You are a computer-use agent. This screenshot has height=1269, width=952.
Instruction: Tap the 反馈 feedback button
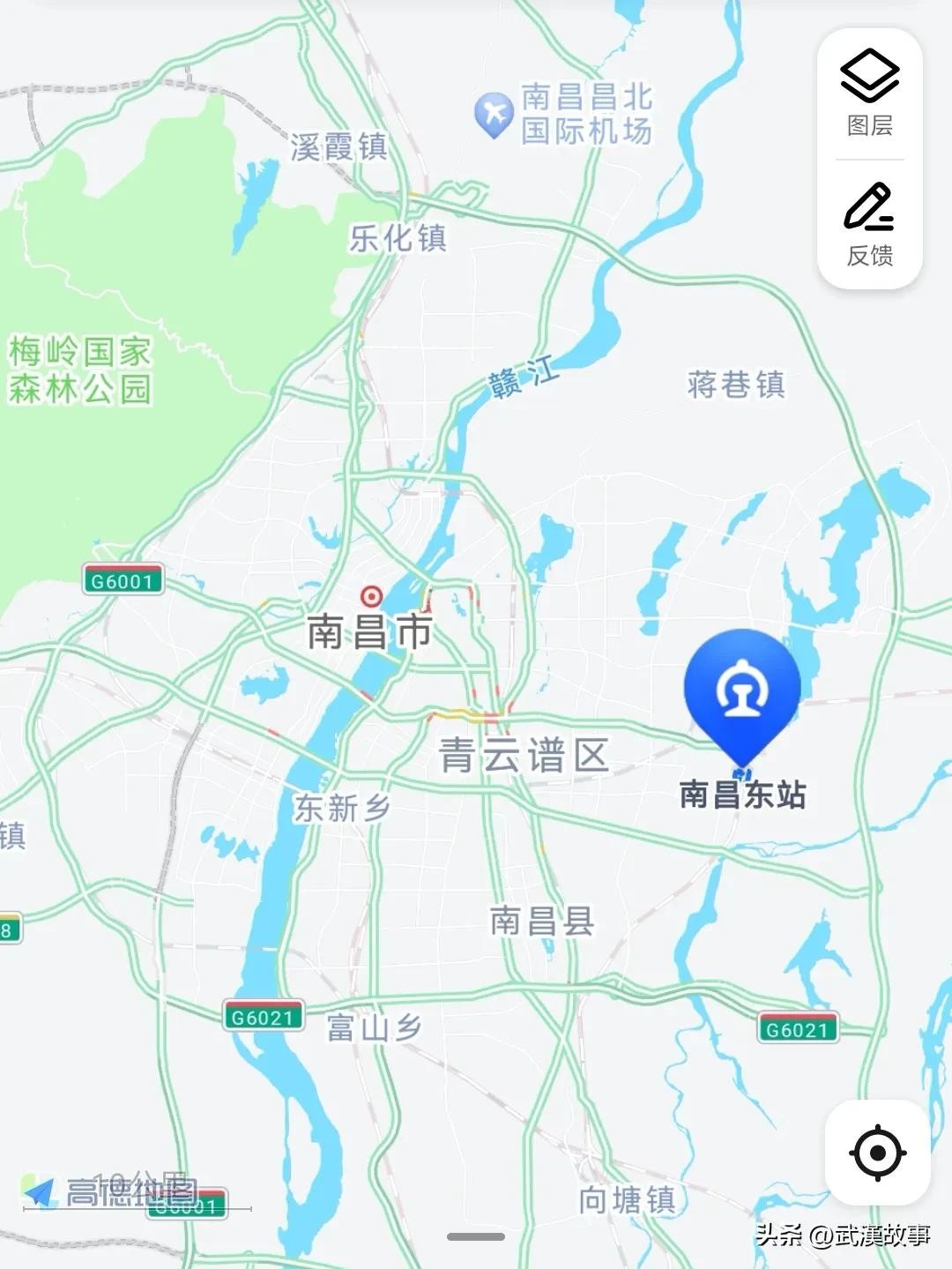[869, 224]
